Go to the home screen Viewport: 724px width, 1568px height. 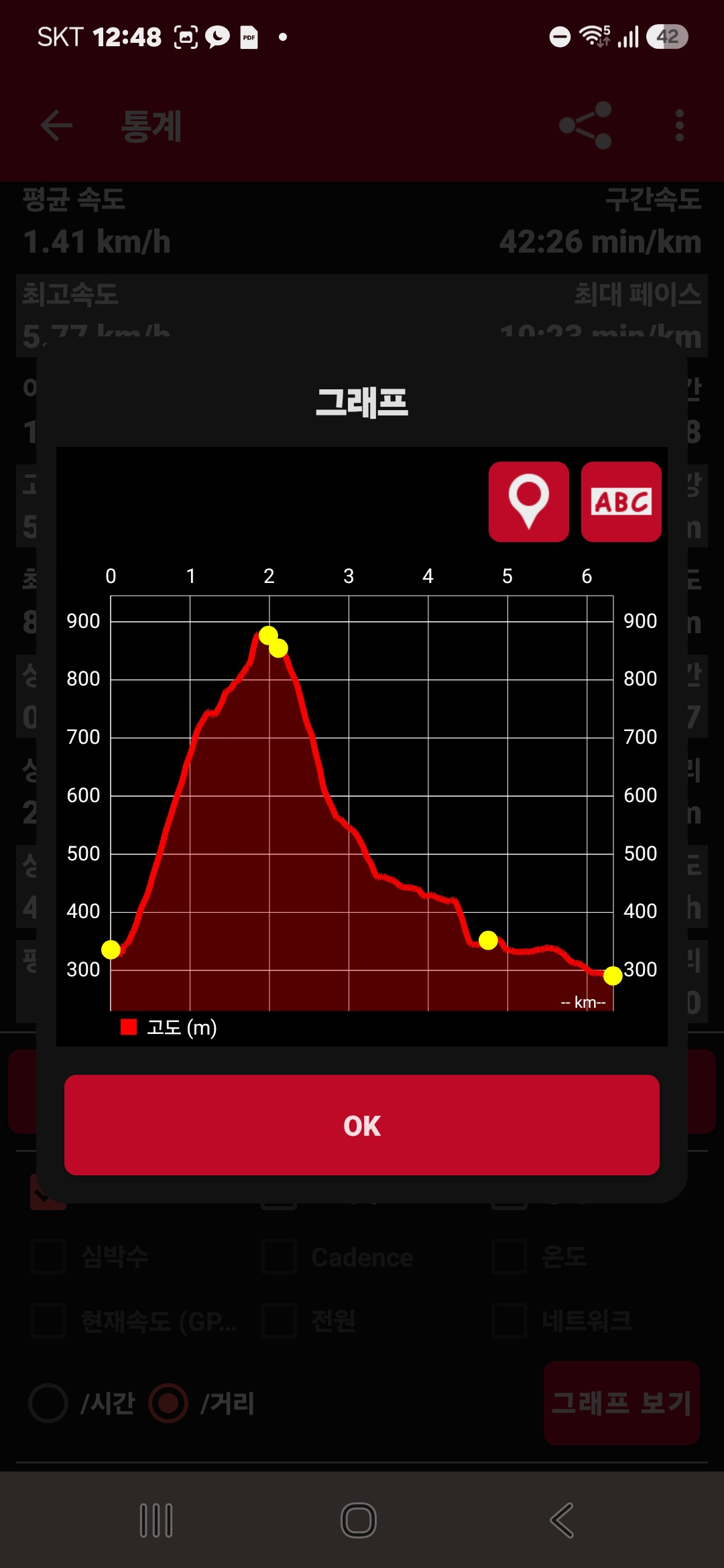(x=359, y=1520)
